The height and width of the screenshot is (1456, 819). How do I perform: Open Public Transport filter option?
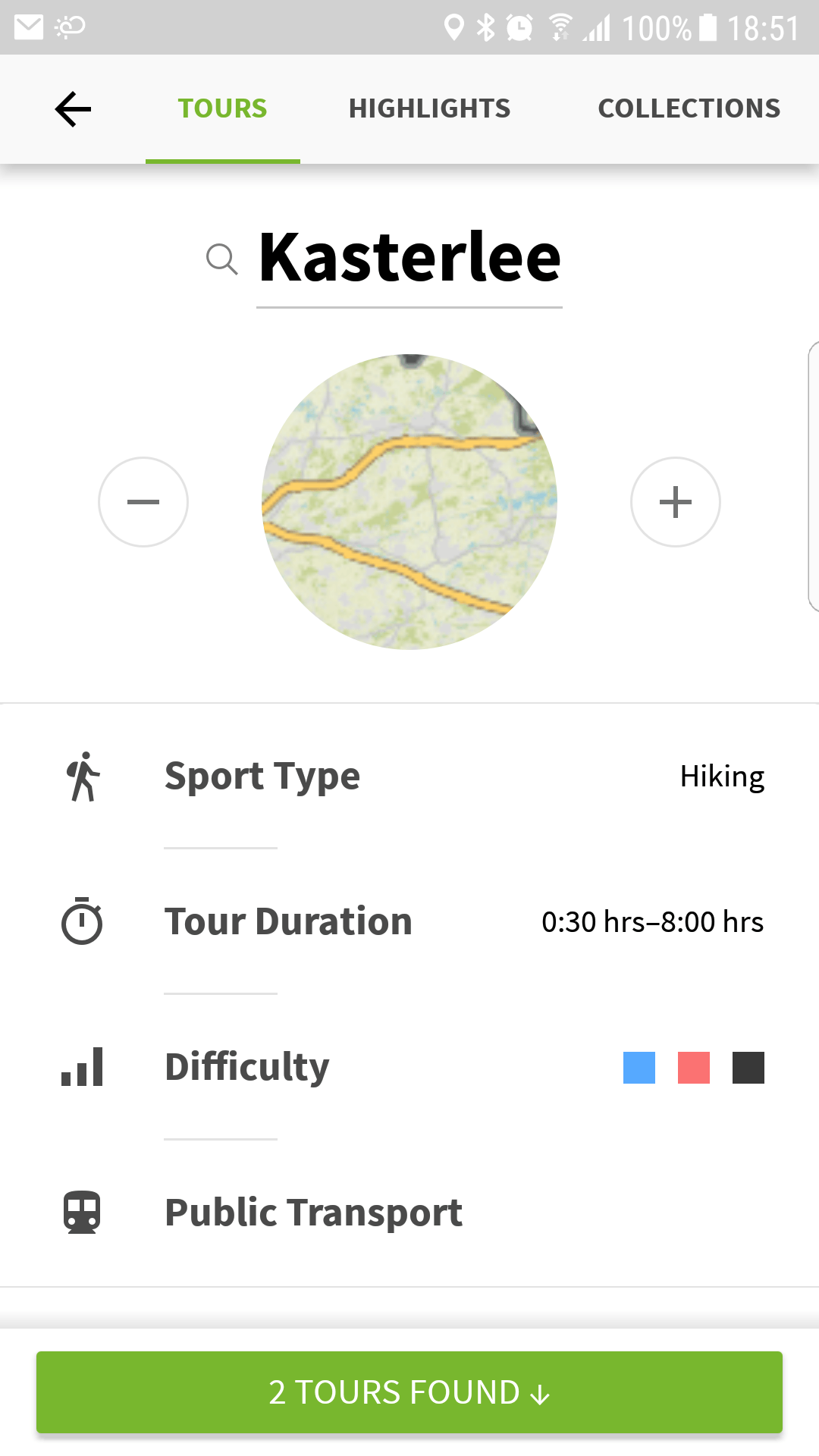[x=409, y=1213]
